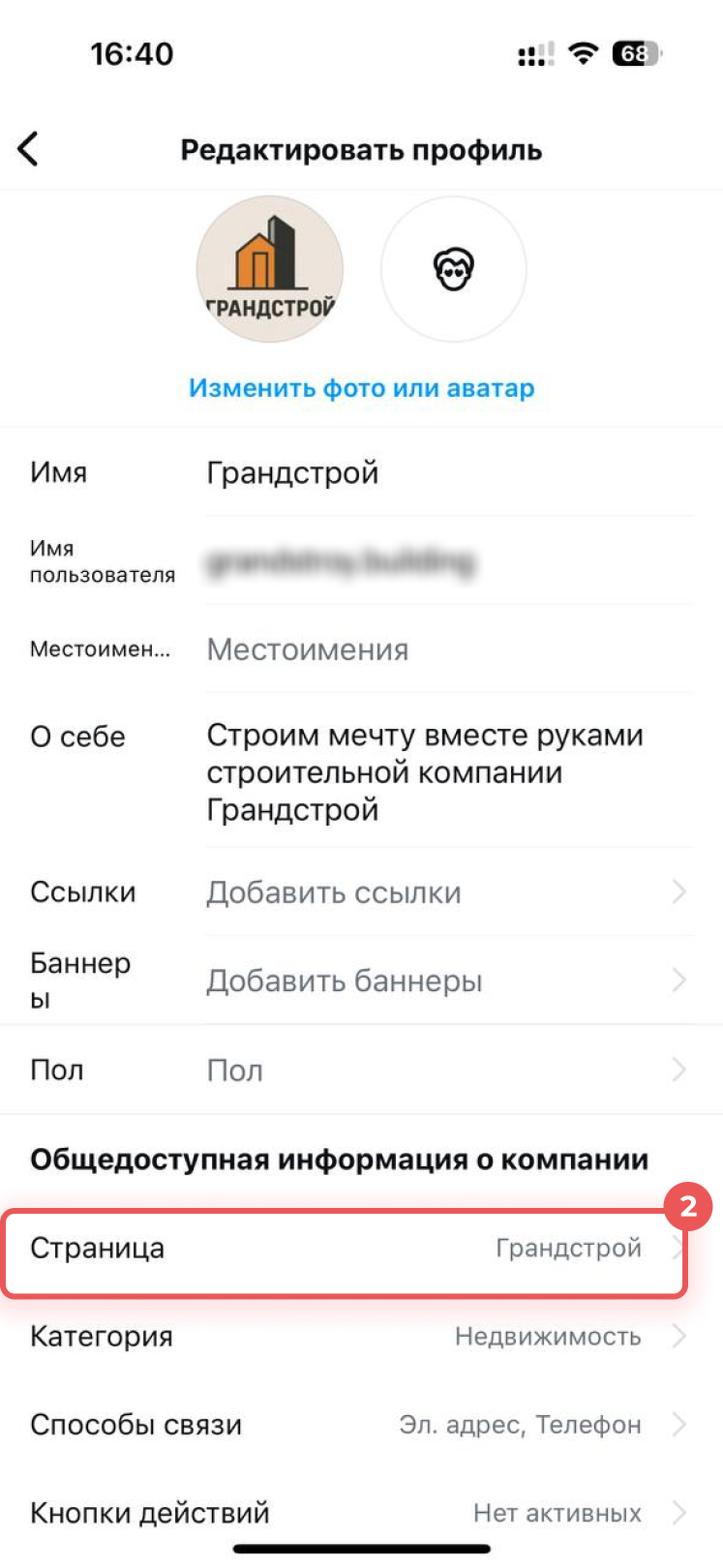Open the Местоимения field

449,649
